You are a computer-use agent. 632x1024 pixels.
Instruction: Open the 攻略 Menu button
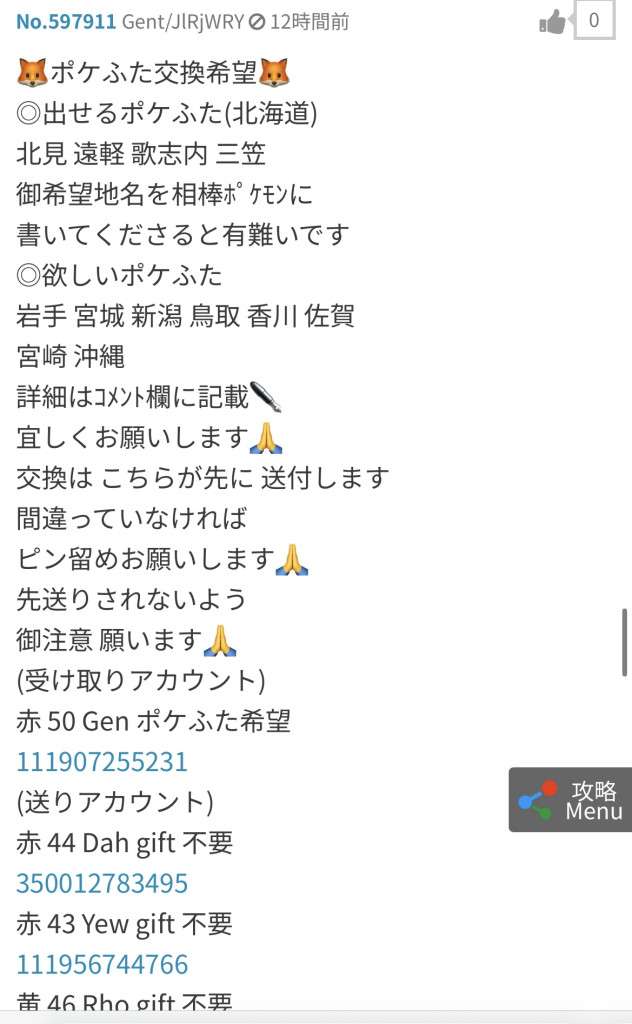point(571,800)
